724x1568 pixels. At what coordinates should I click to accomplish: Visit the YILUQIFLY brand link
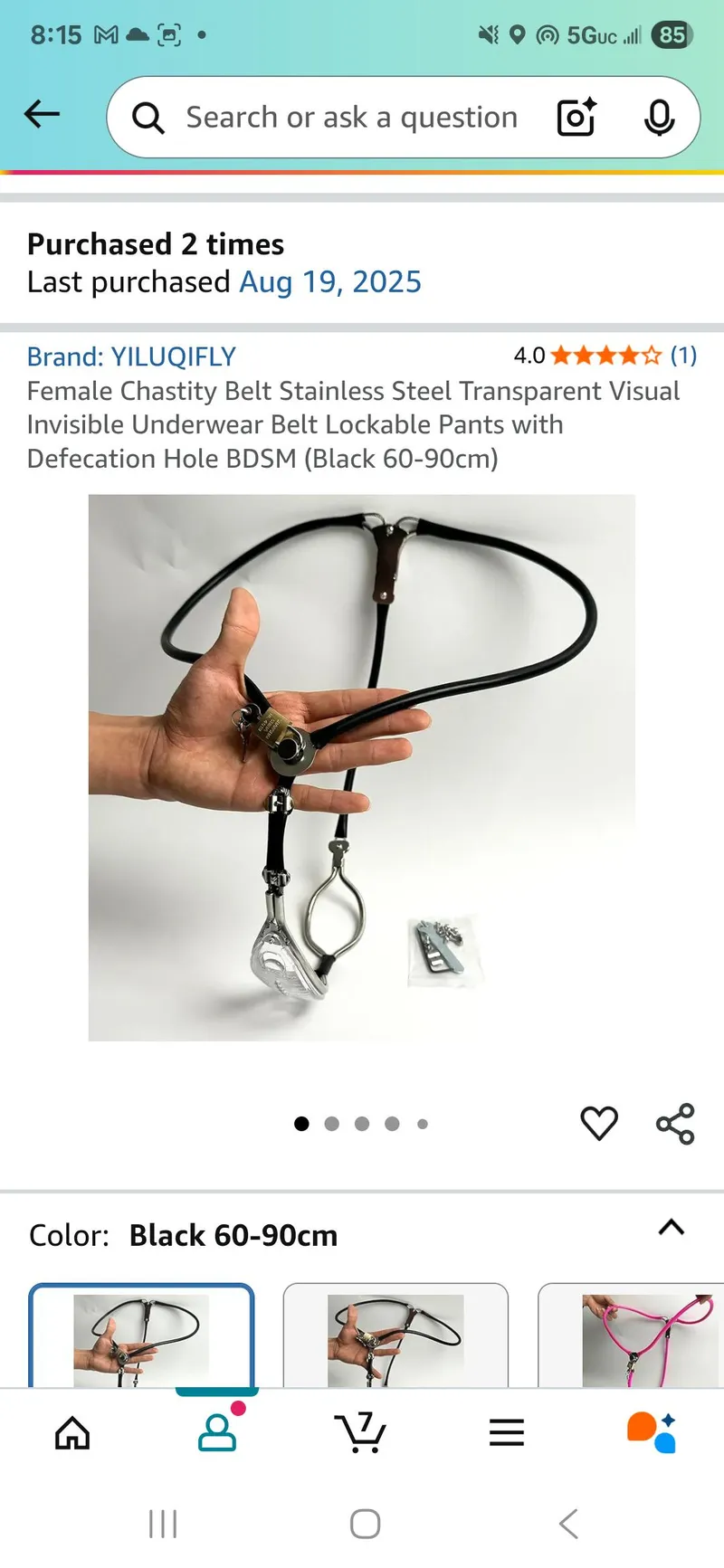click(x=131, y=356)
